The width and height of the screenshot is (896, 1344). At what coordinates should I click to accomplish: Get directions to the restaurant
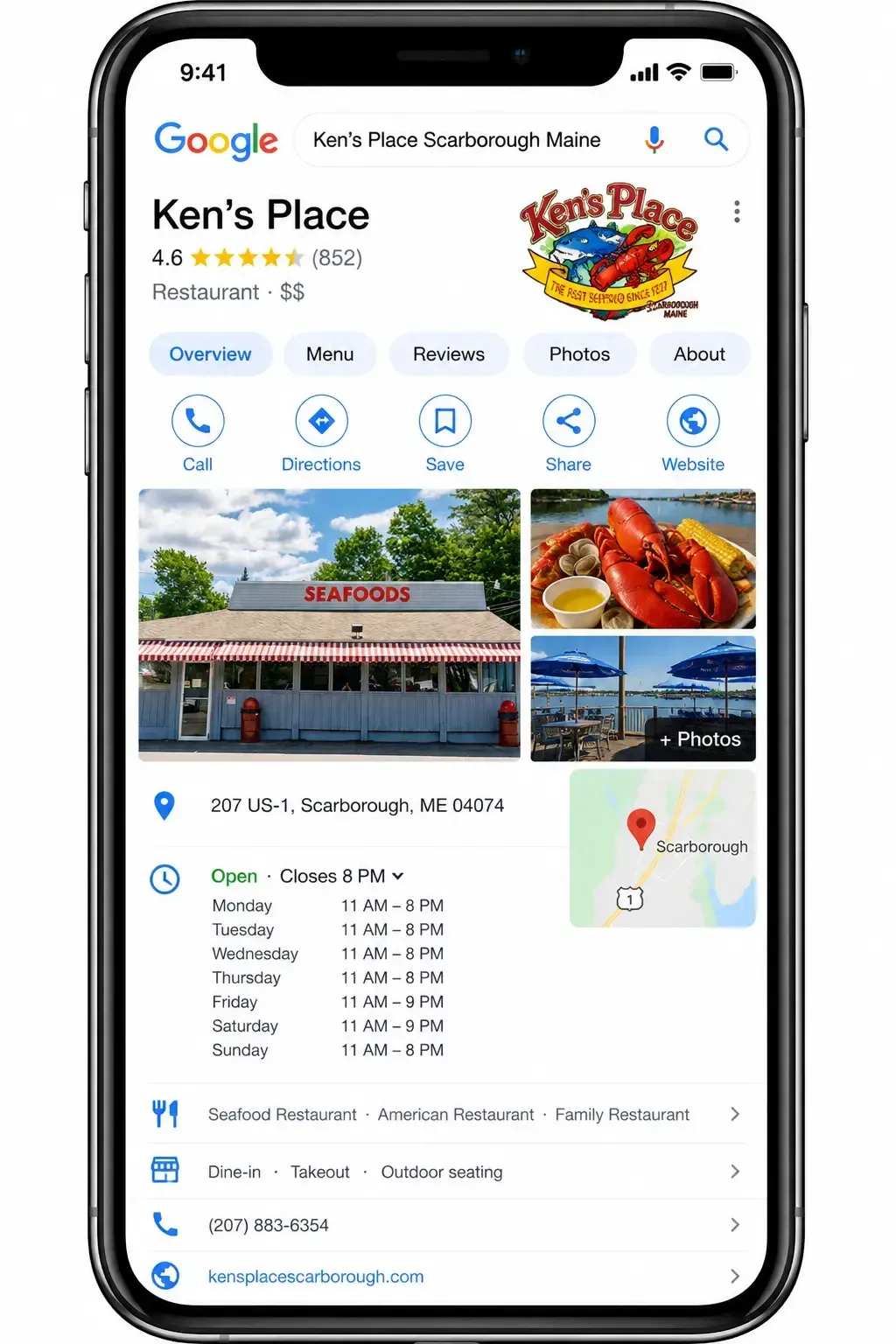[x=321, y=434]
